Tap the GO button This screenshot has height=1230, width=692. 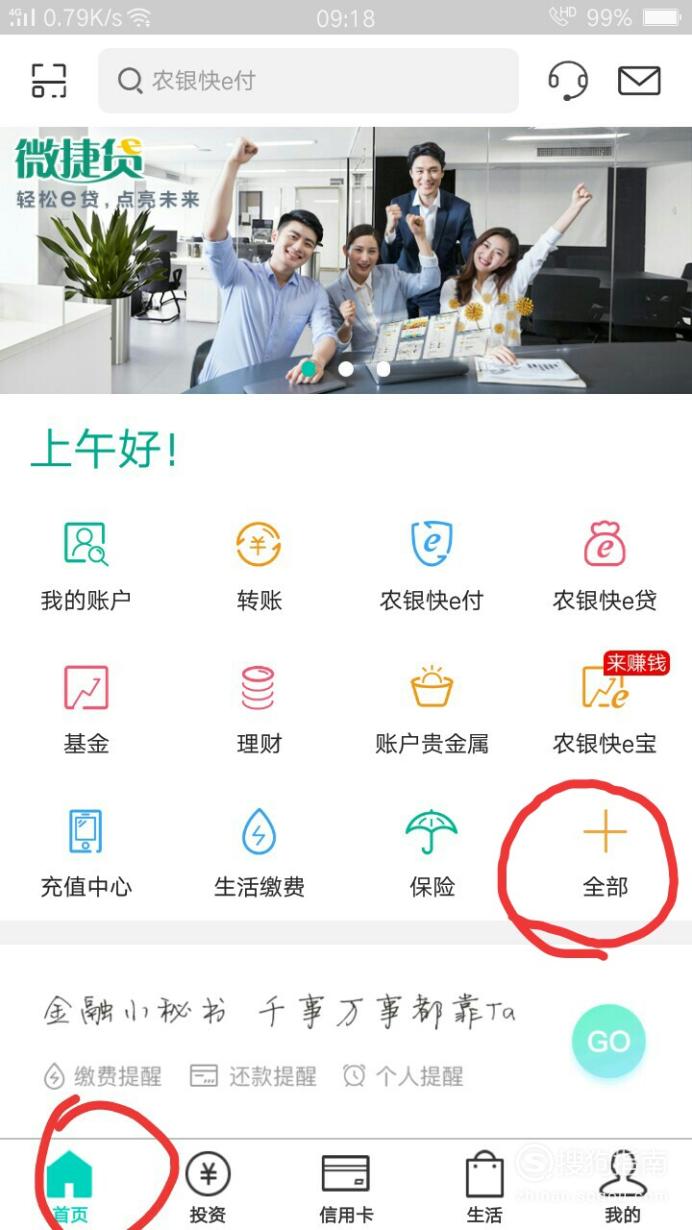tap(608, 1041)
